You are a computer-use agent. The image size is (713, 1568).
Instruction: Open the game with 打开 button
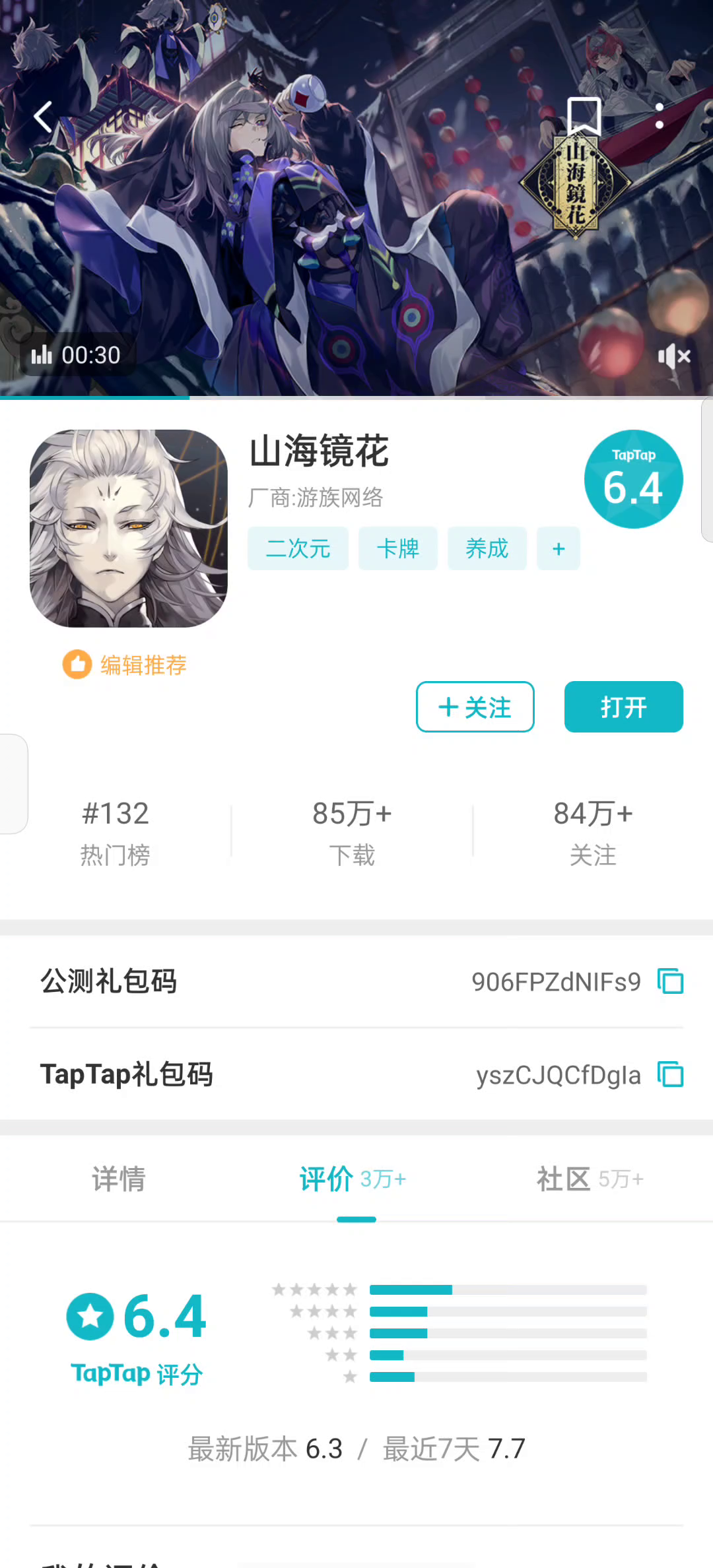click(x=623, y=707)
